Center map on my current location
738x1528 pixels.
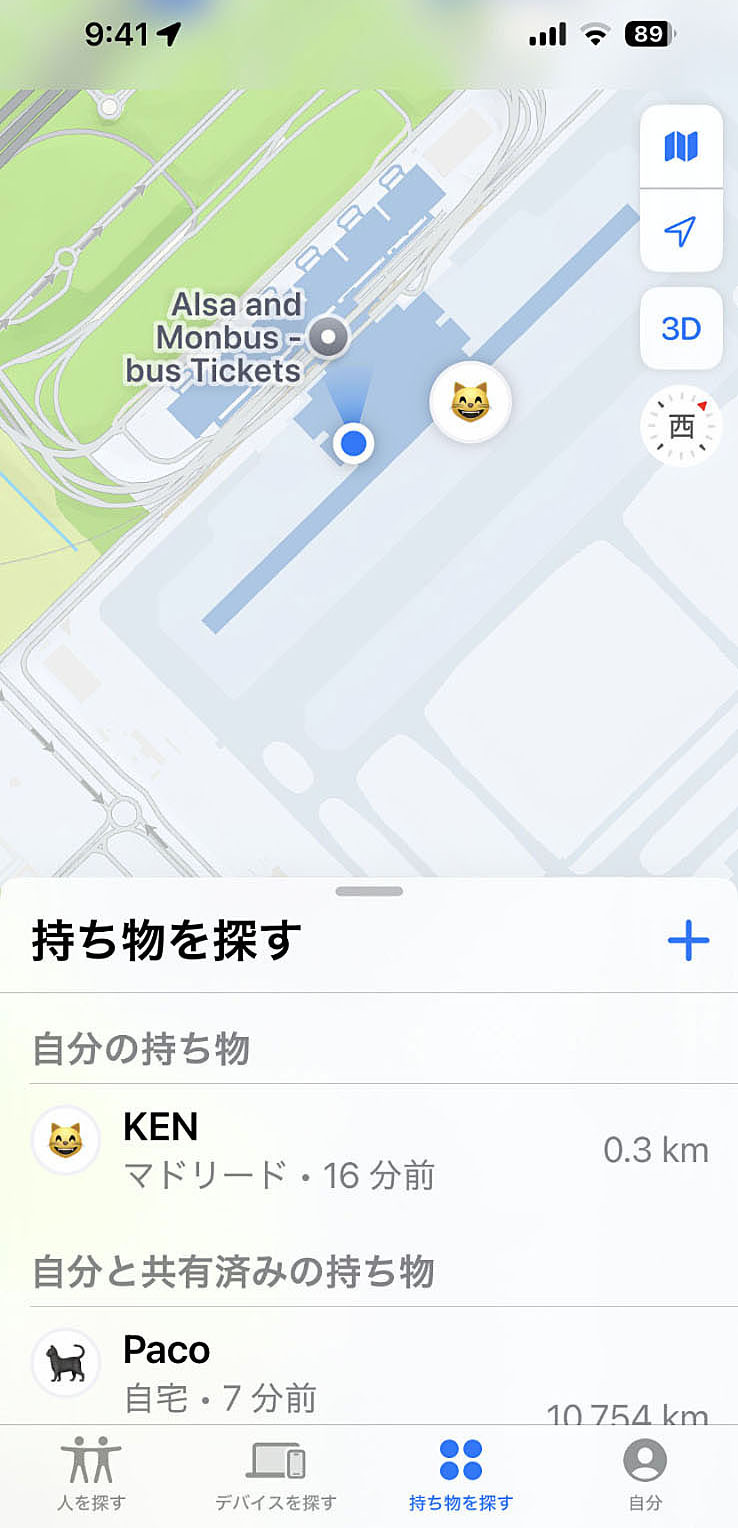coord(681,231)
